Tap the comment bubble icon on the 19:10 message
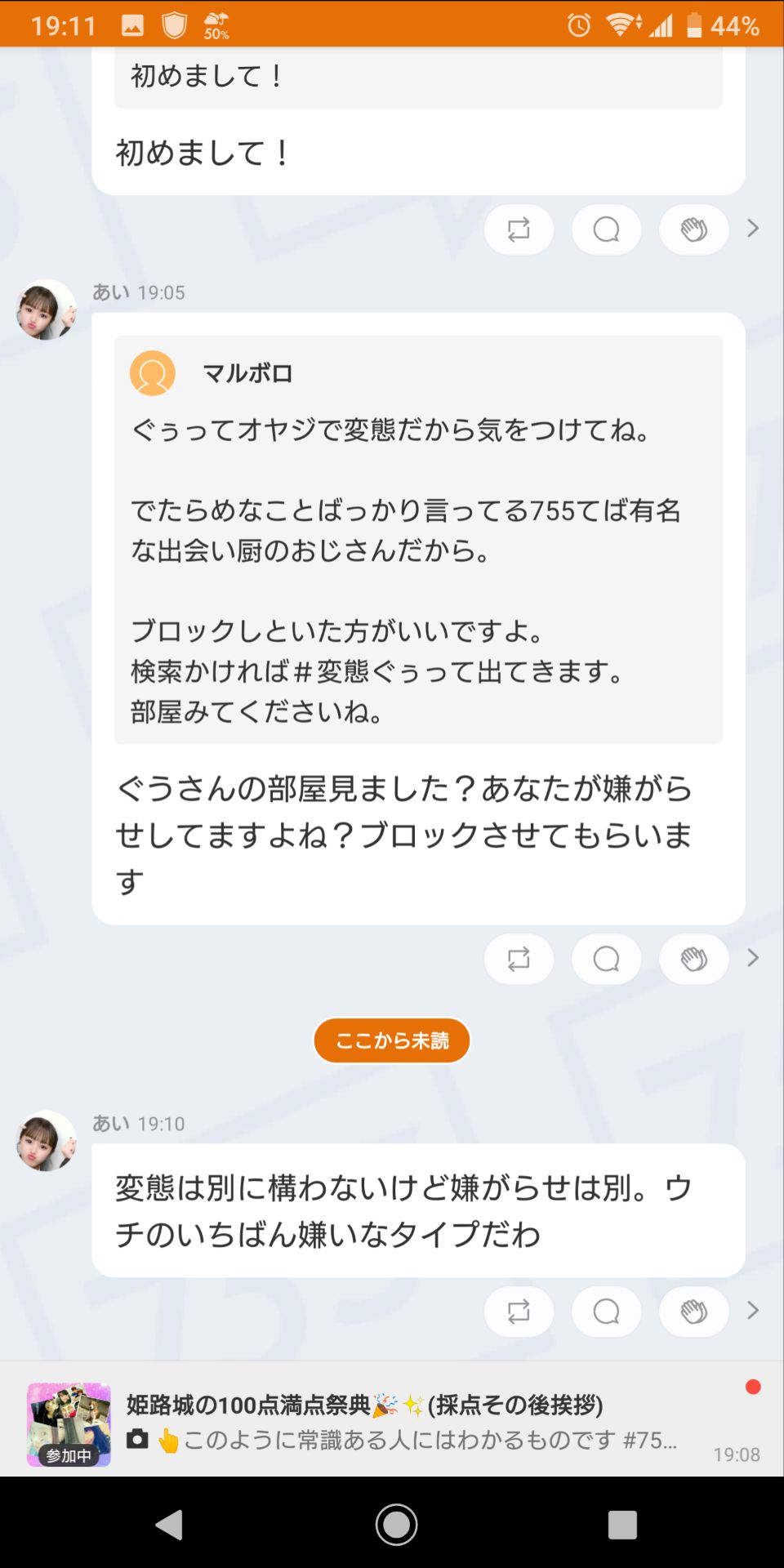The width and height of the screenshot is (784, 1568). 606,1311
